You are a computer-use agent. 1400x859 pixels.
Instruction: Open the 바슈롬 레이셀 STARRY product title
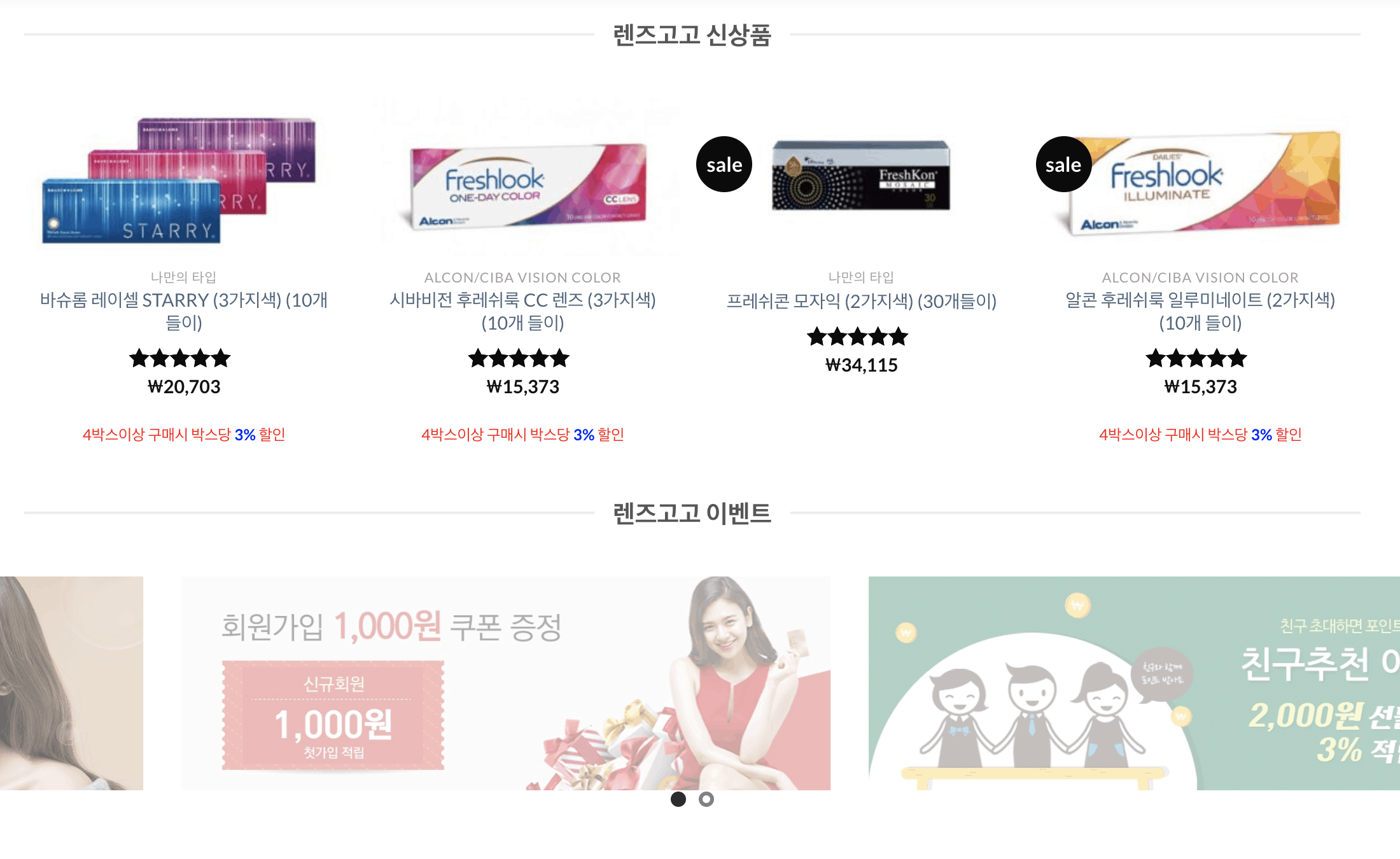pyautogui.click(x=184, y=311)
